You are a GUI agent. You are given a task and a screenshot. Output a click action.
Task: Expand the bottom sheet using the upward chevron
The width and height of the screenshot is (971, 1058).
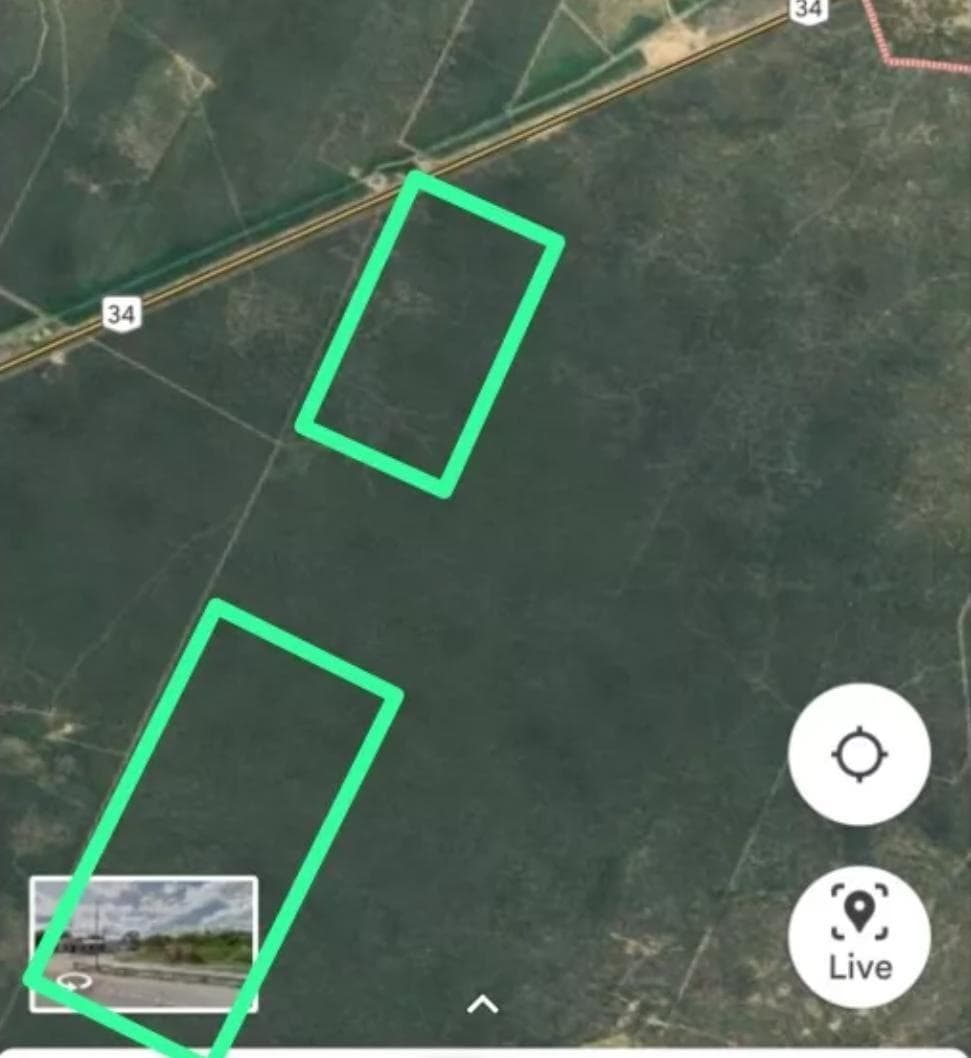(x=485, y=1006)
